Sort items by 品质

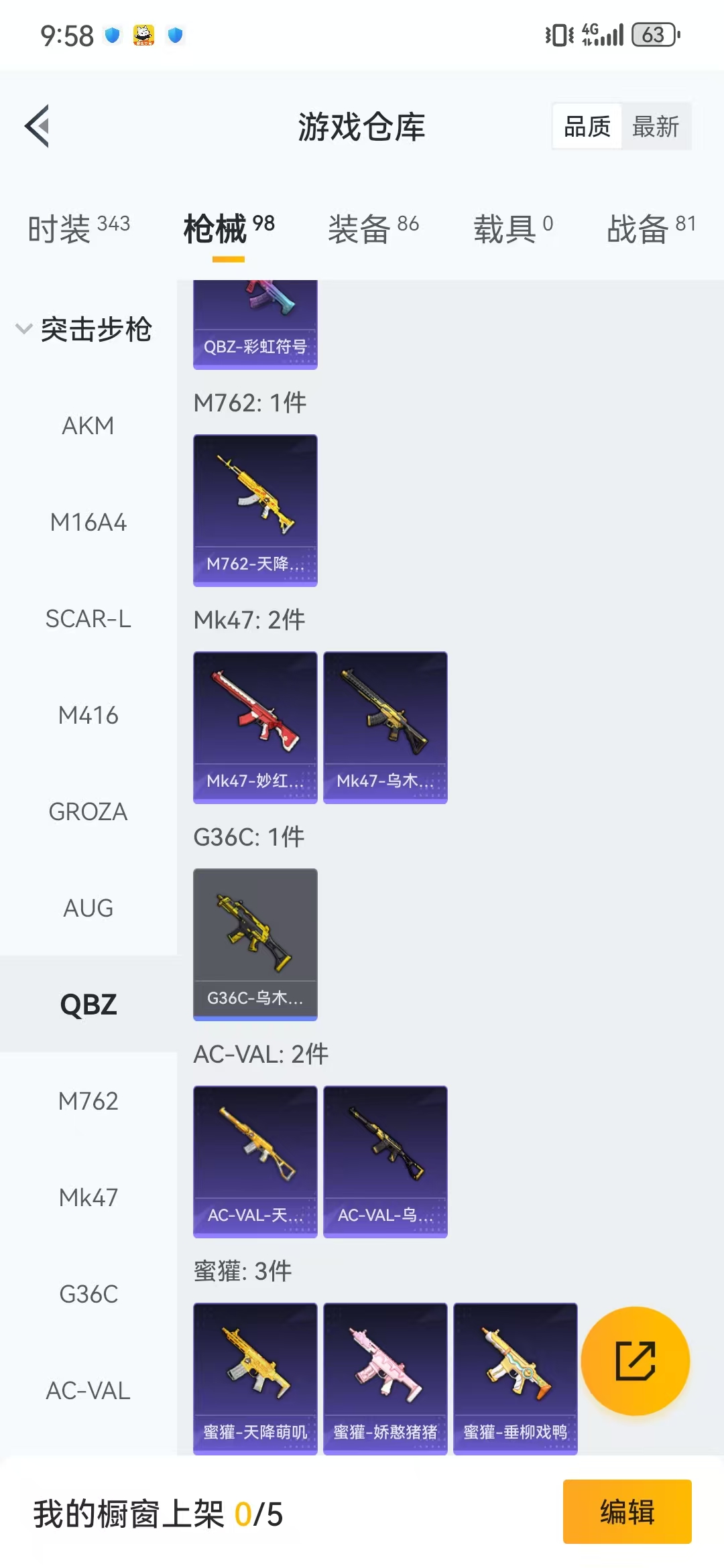point(587,126)
